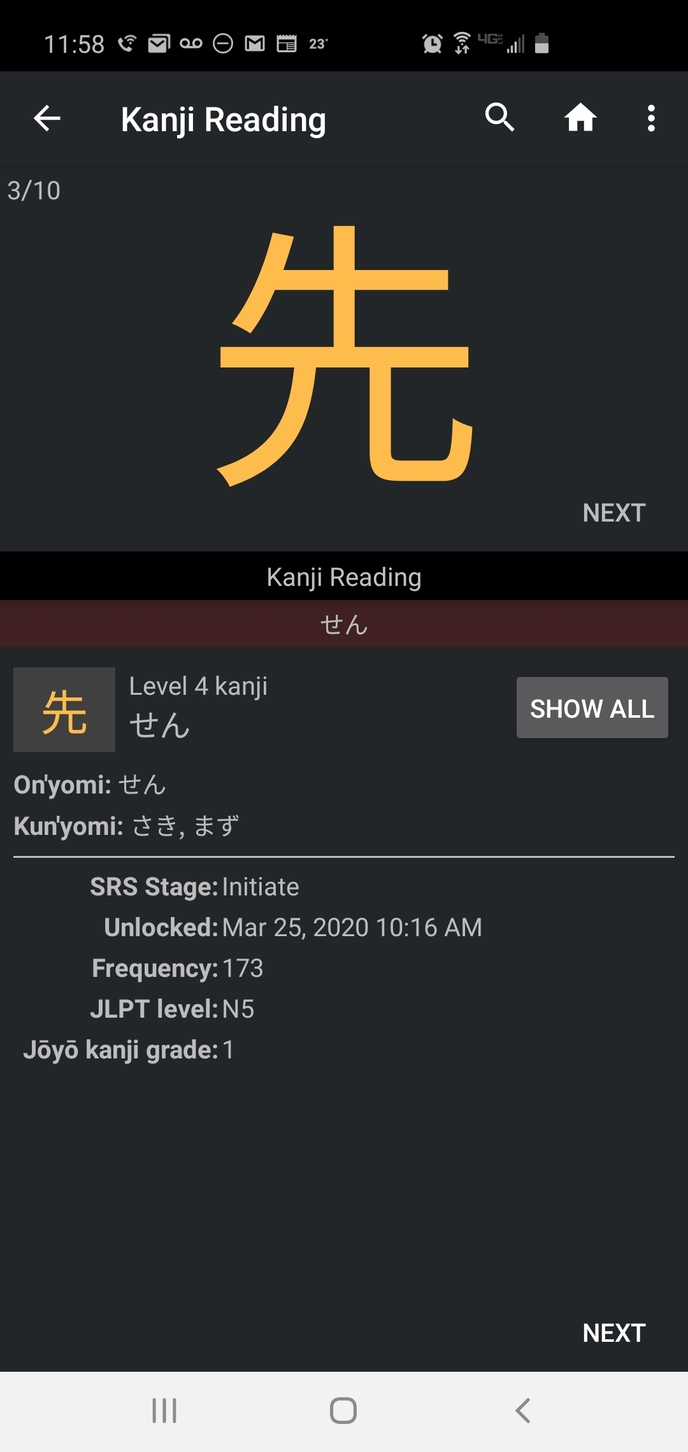The height and width of the screenshot is (1452, 688).
Task: Open the search magnifier icon
Action: 500,118
